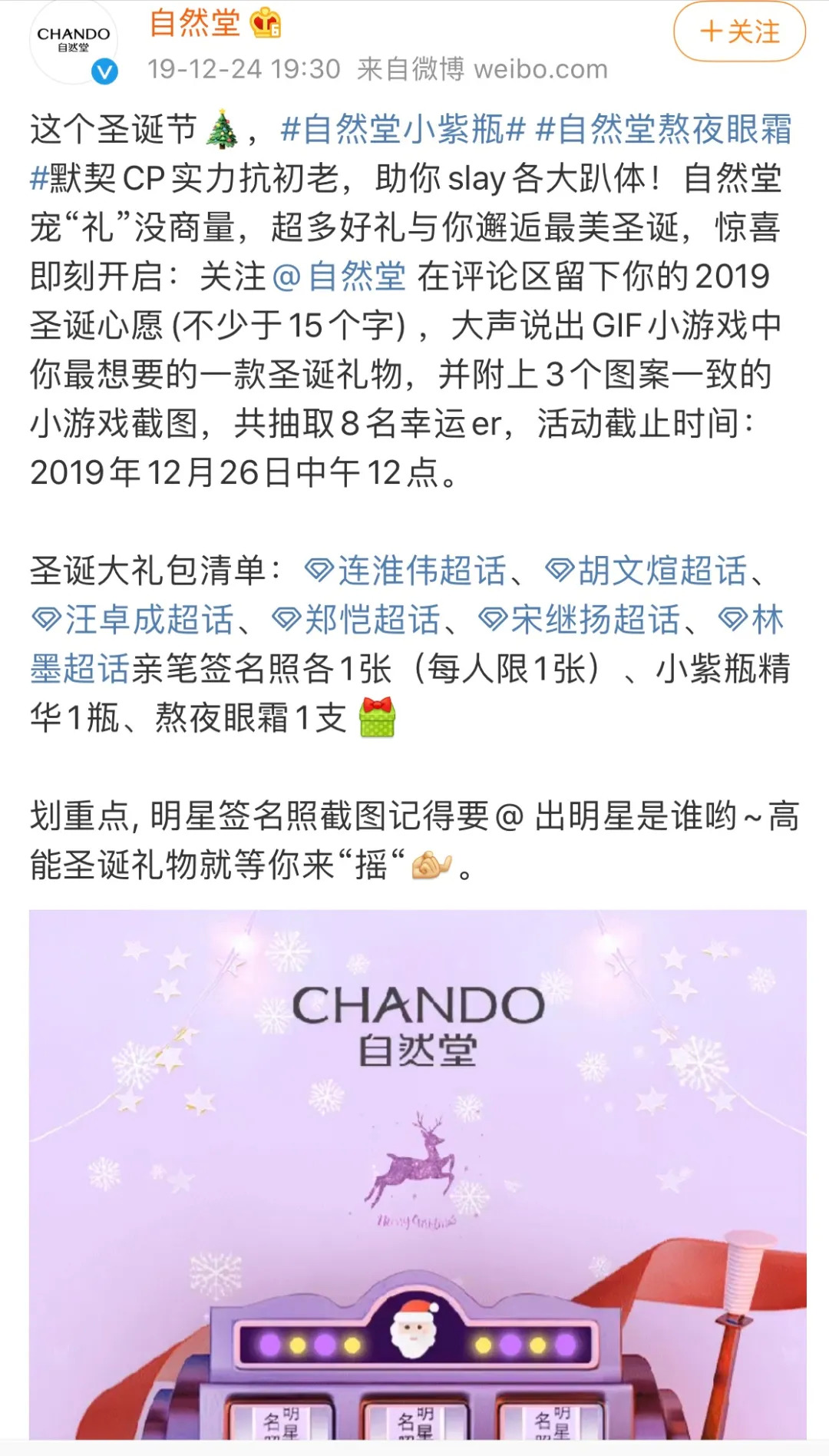
Task: View the CHANDO Christmas GIF image
Action: (x=418, y=1173)
